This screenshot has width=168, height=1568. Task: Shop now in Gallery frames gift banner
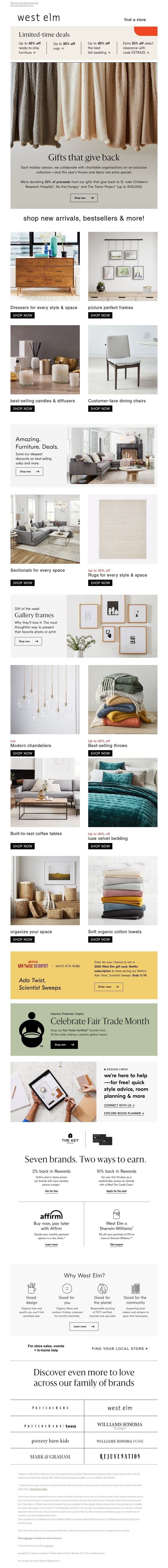[x=28, y=641]
